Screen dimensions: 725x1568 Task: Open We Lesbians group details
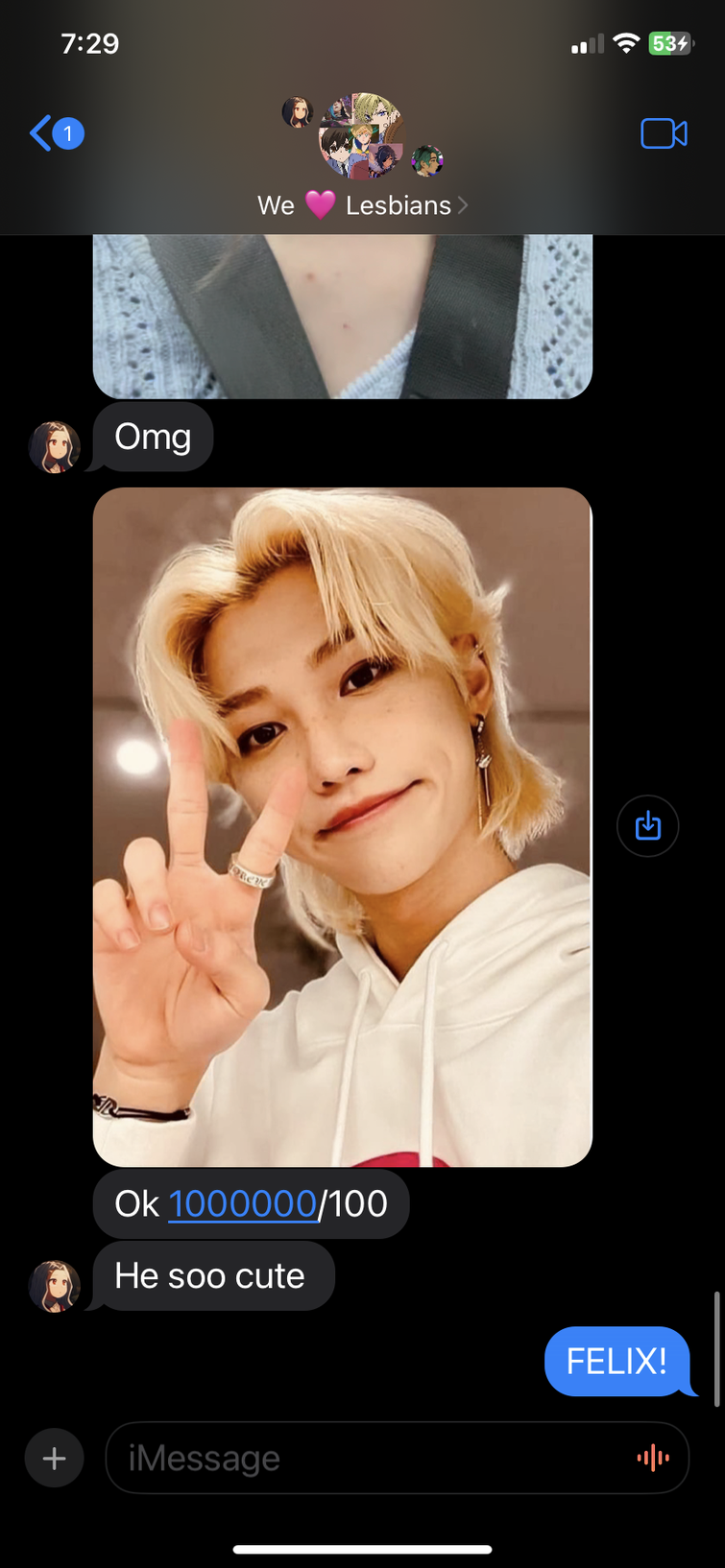[362, 205]
